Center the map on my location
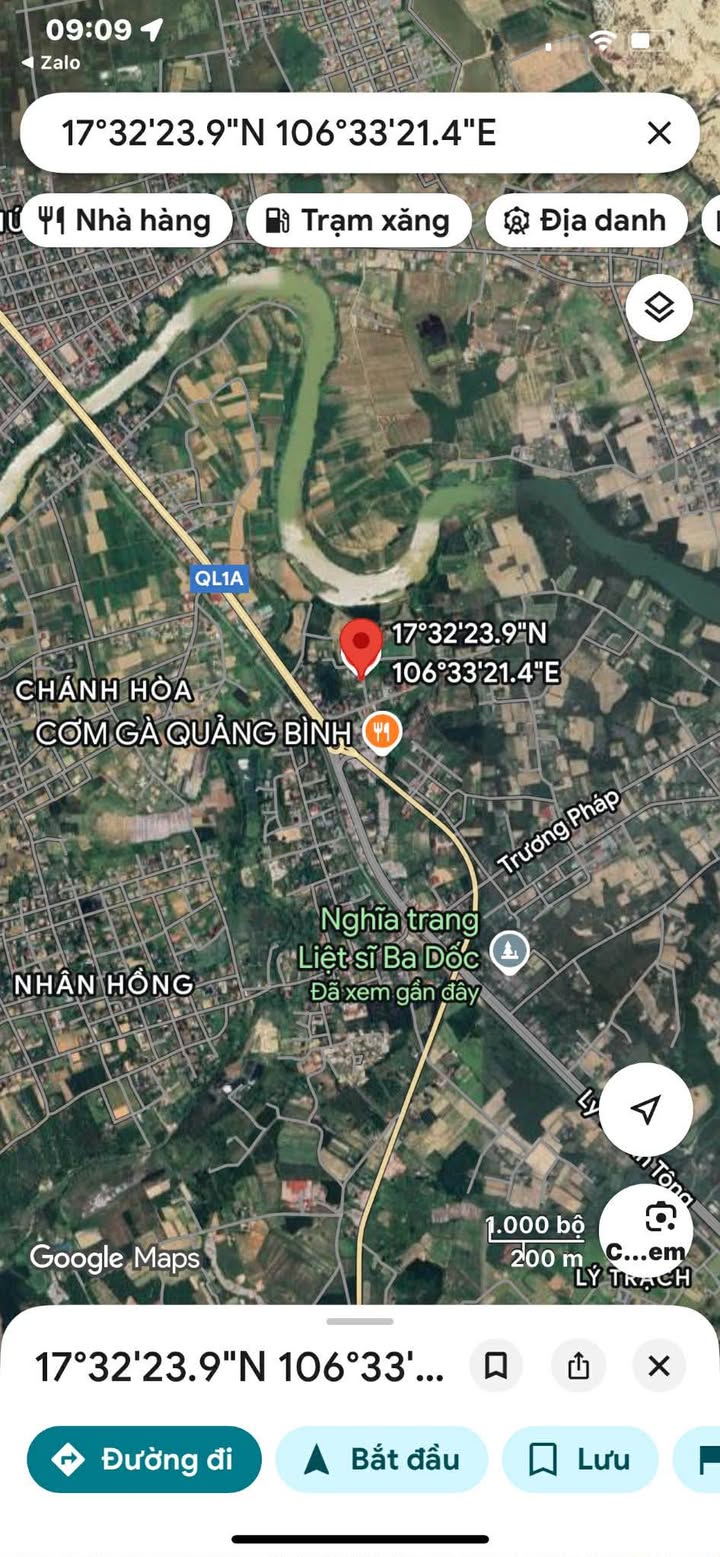 point(646,1109)
